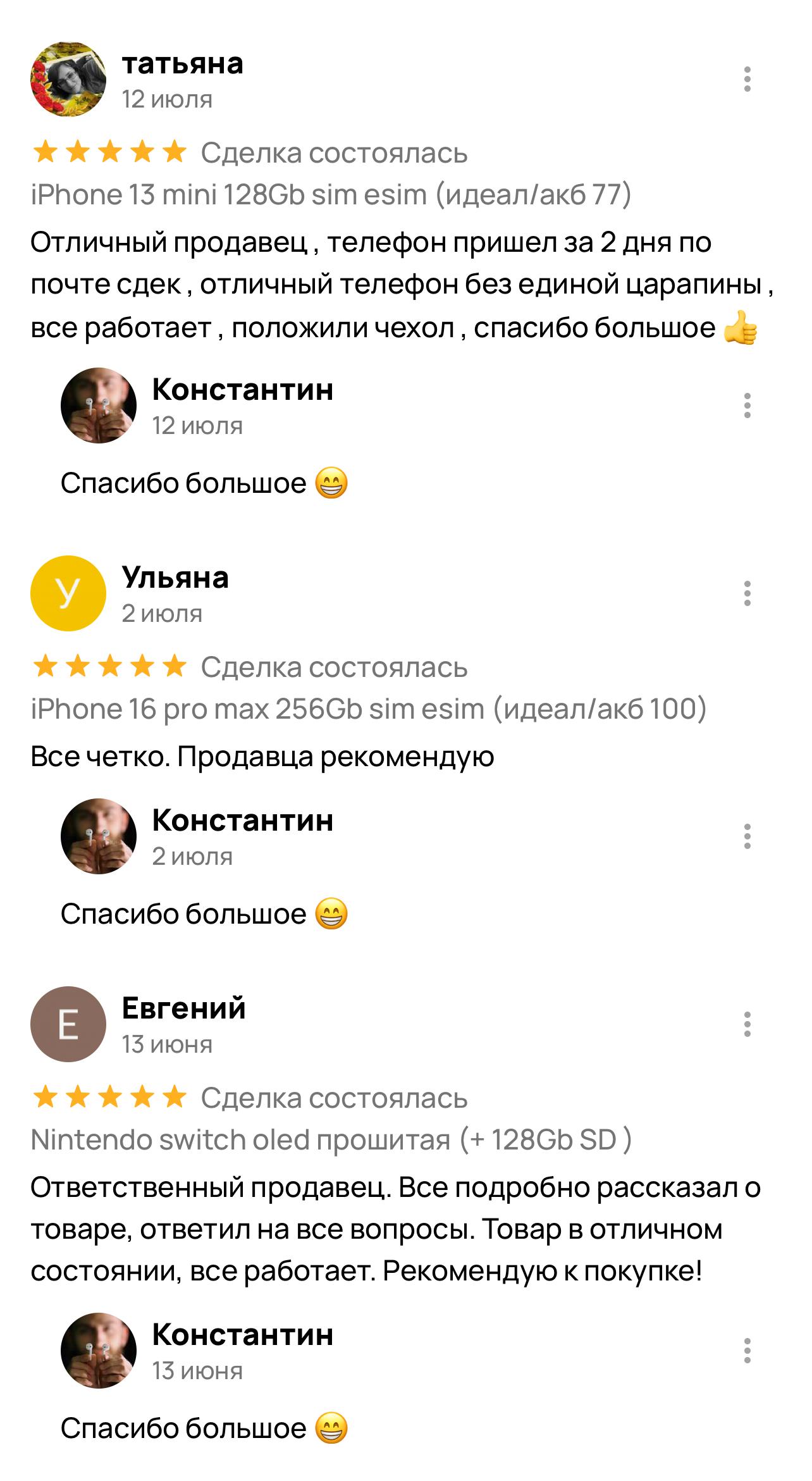Open the iPhone 13 mini 128Gb listing
This screenshot has width=812, height=1481.
click(331, 194)
